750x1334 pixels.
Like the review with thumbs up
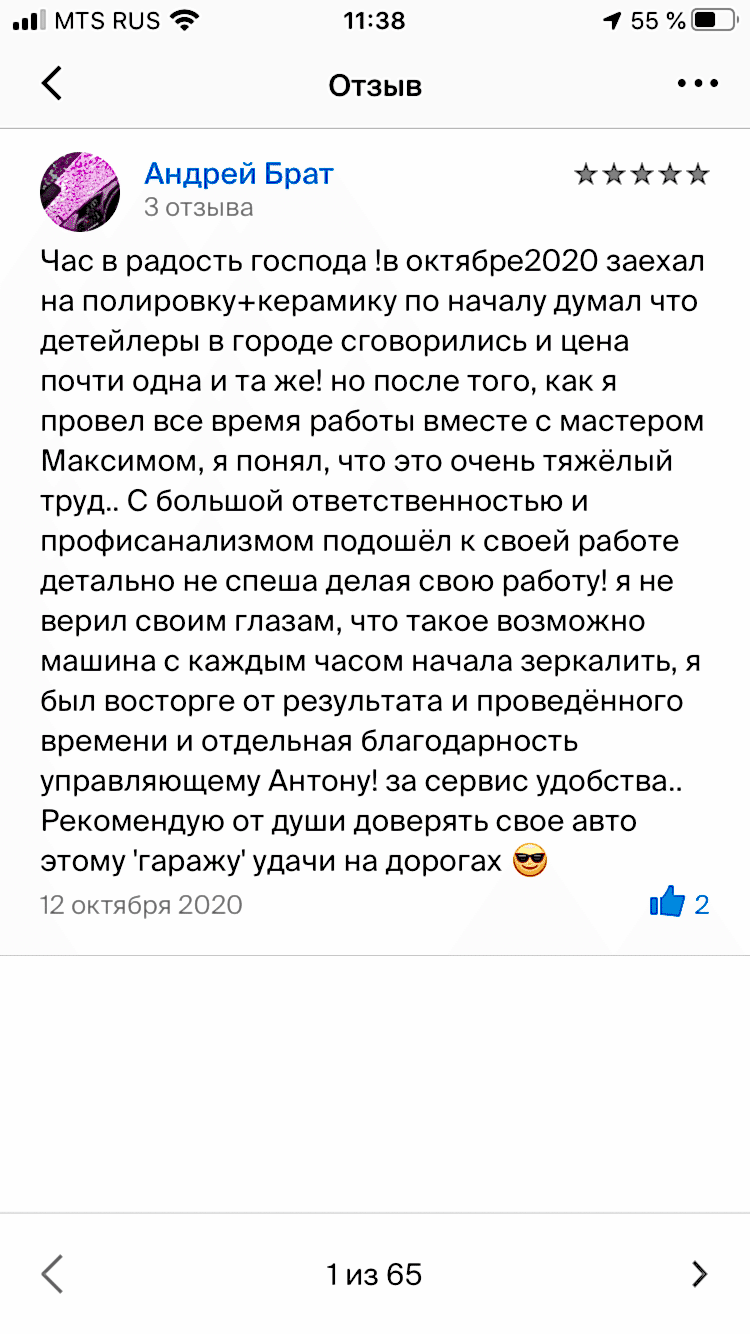point(667,903)
